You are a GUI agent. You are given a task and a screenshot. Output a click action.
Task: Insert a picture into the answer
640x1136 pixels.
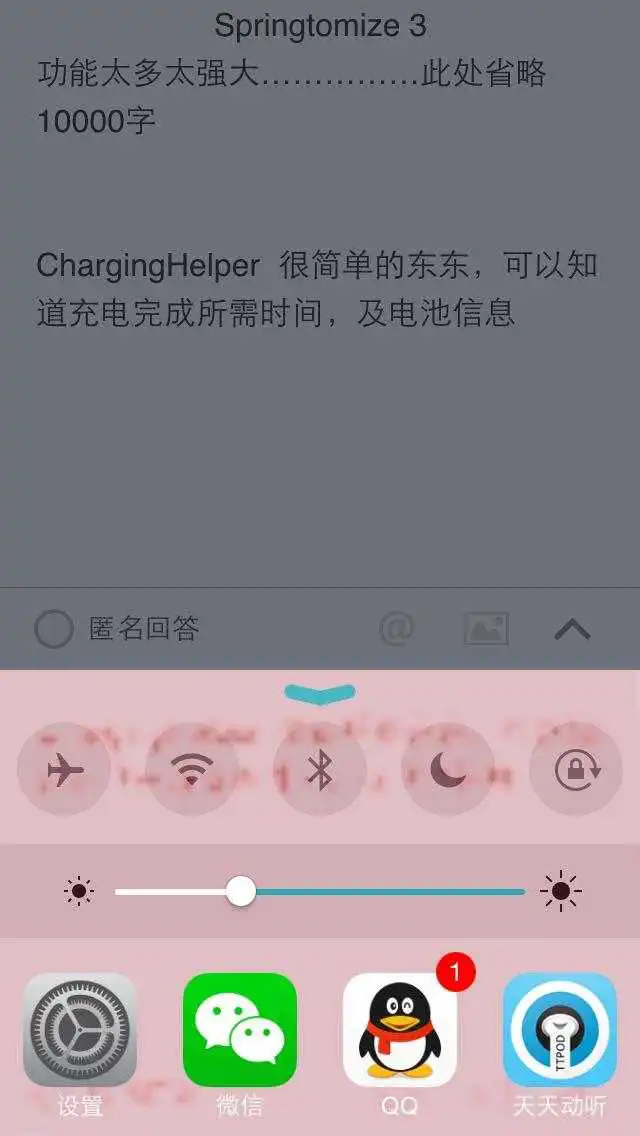point(486,629)
